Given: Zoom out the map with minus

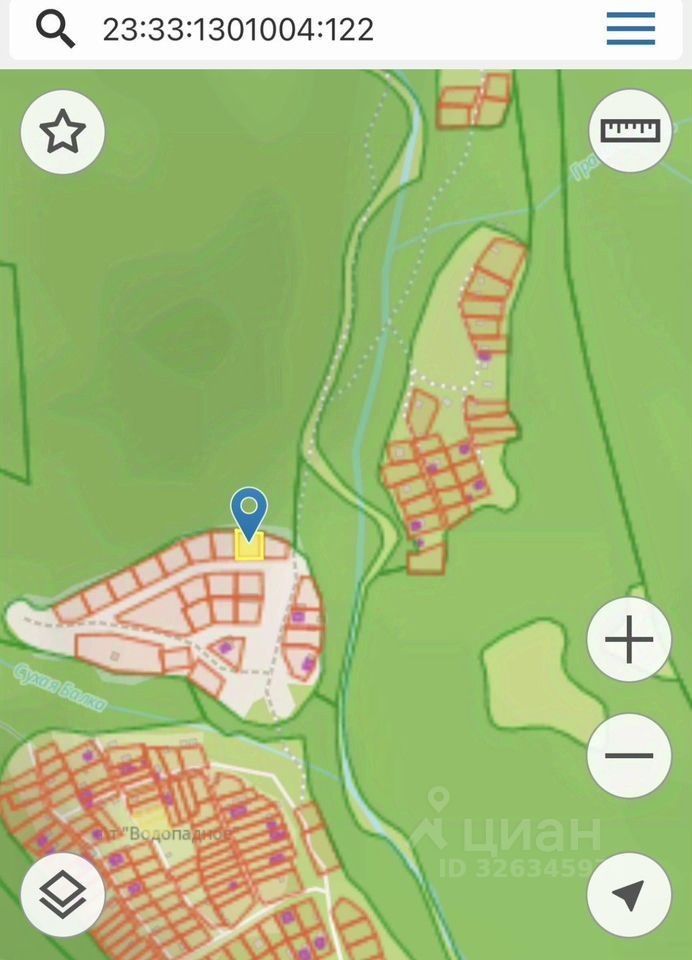Looking at the screenshot, I should (629, 756).
